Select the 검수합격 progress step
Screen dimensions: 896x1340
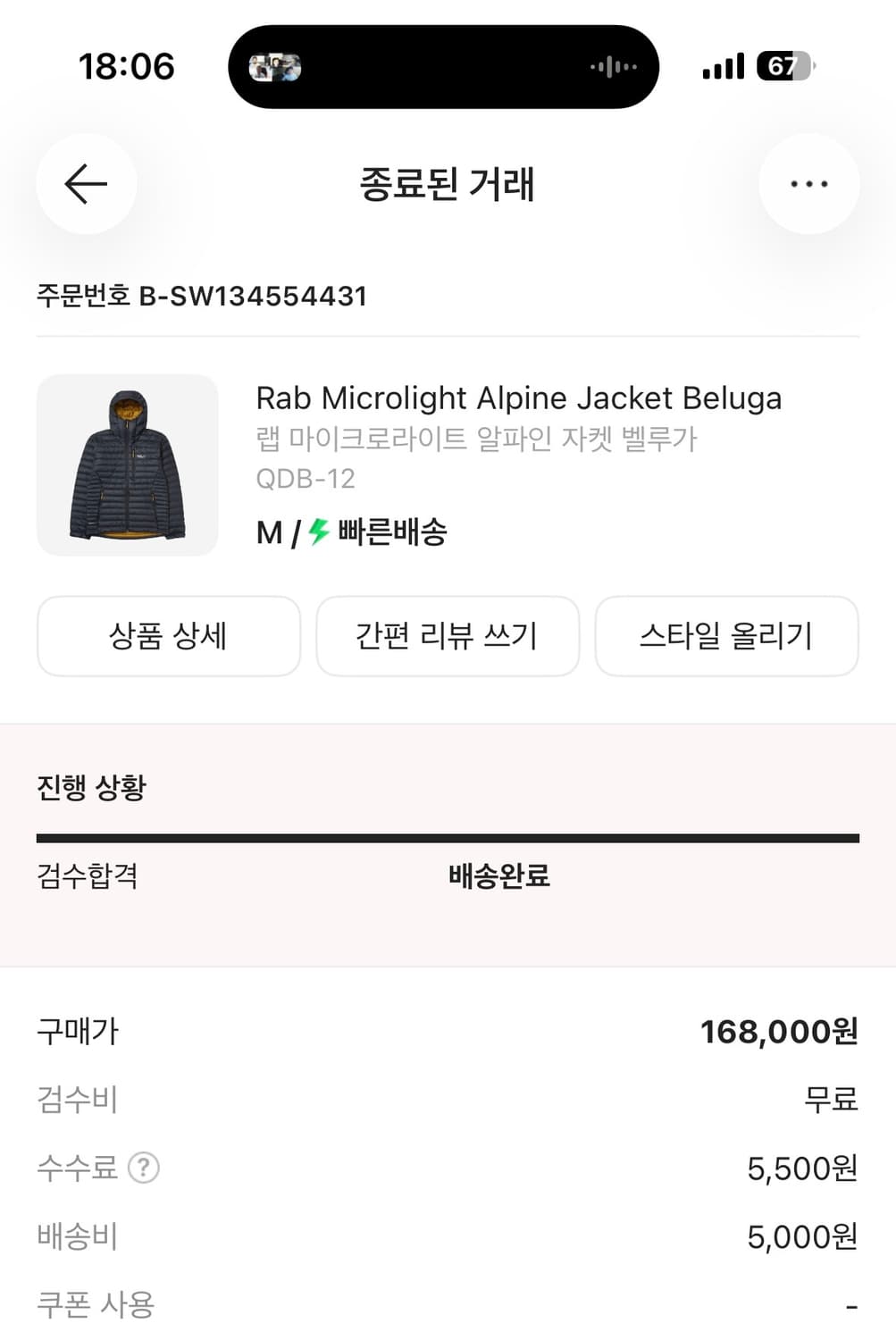(88, 877)
